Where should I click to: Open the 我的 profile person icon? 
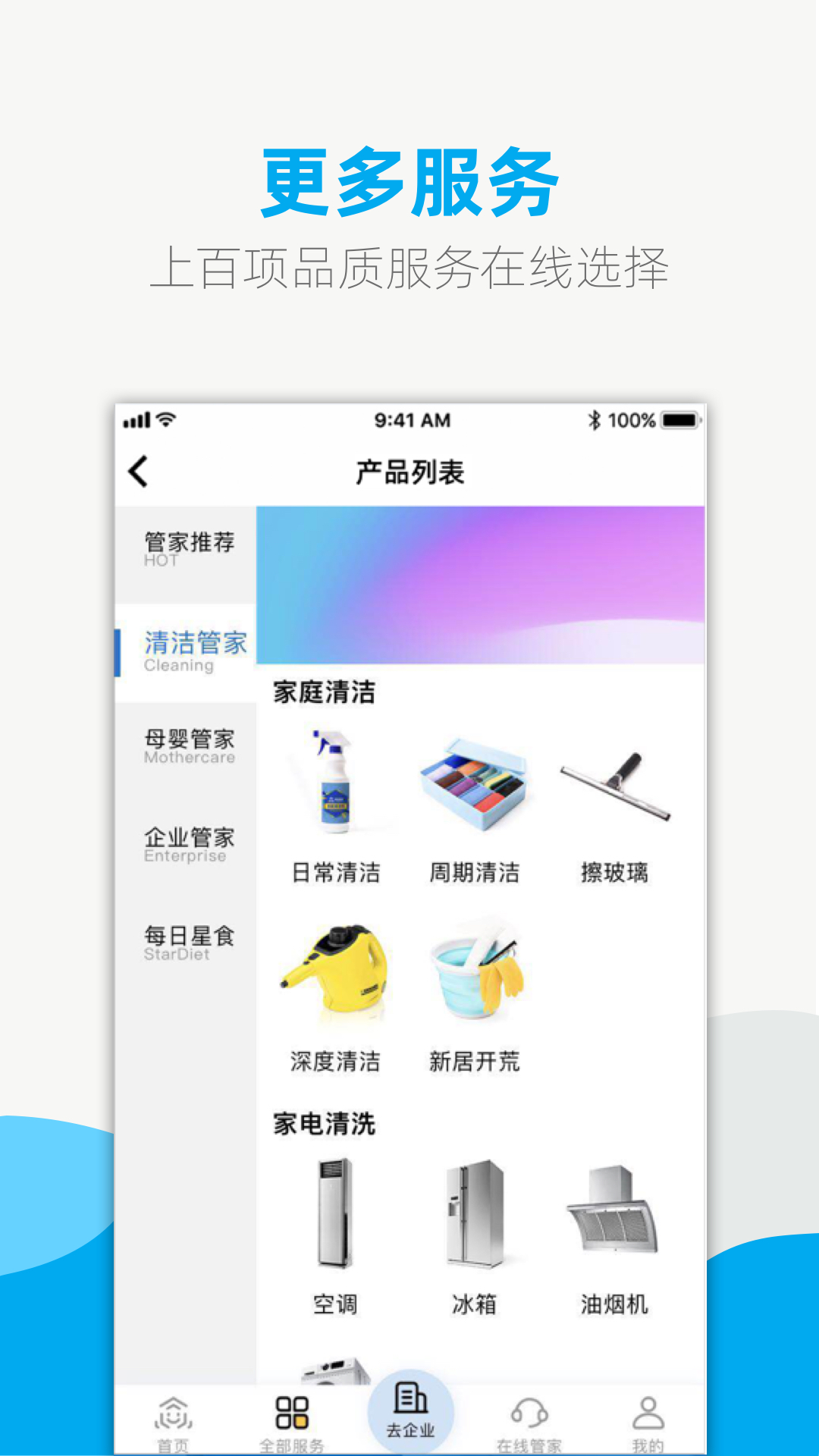648,1412
